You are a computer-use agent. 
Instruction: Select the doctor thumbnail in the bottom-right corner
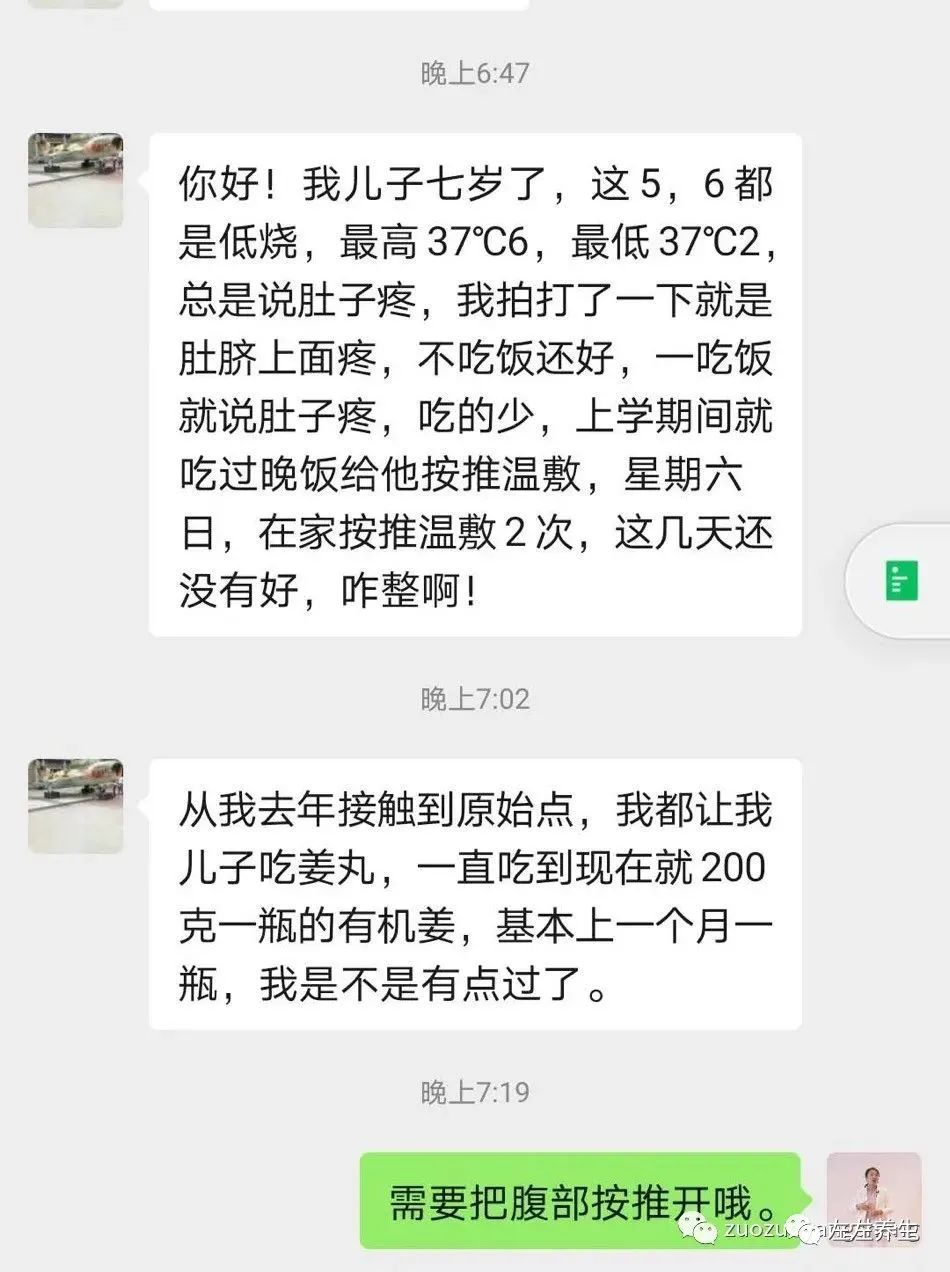(x=875, y=1195)
